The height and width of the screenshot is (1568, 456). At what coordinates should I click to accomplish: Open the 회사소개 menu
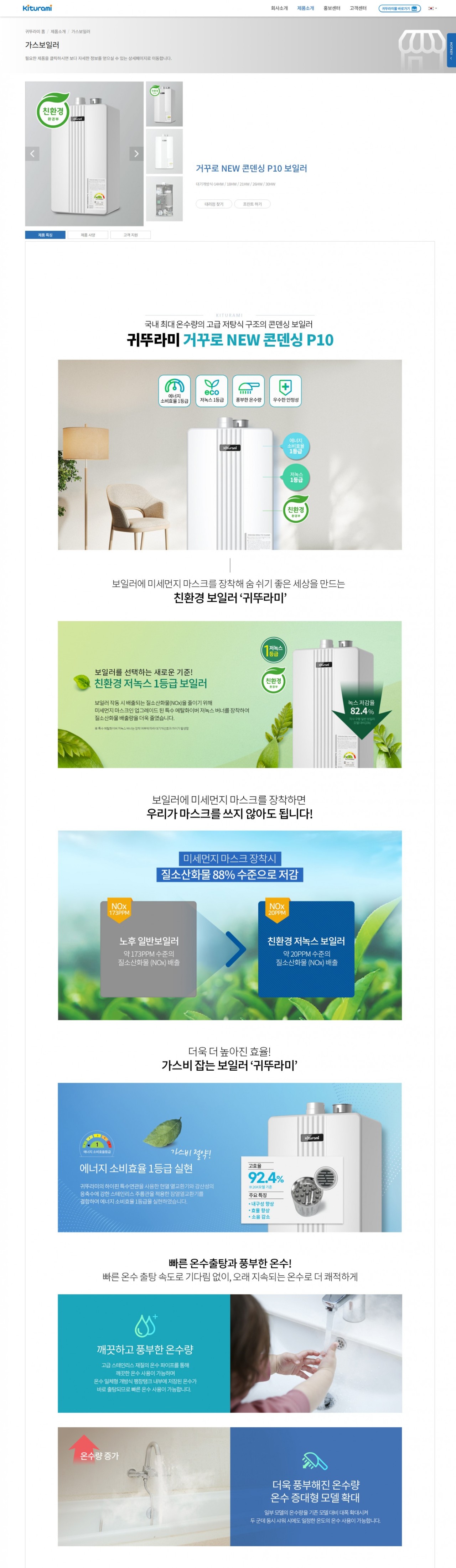pos(279,9)
